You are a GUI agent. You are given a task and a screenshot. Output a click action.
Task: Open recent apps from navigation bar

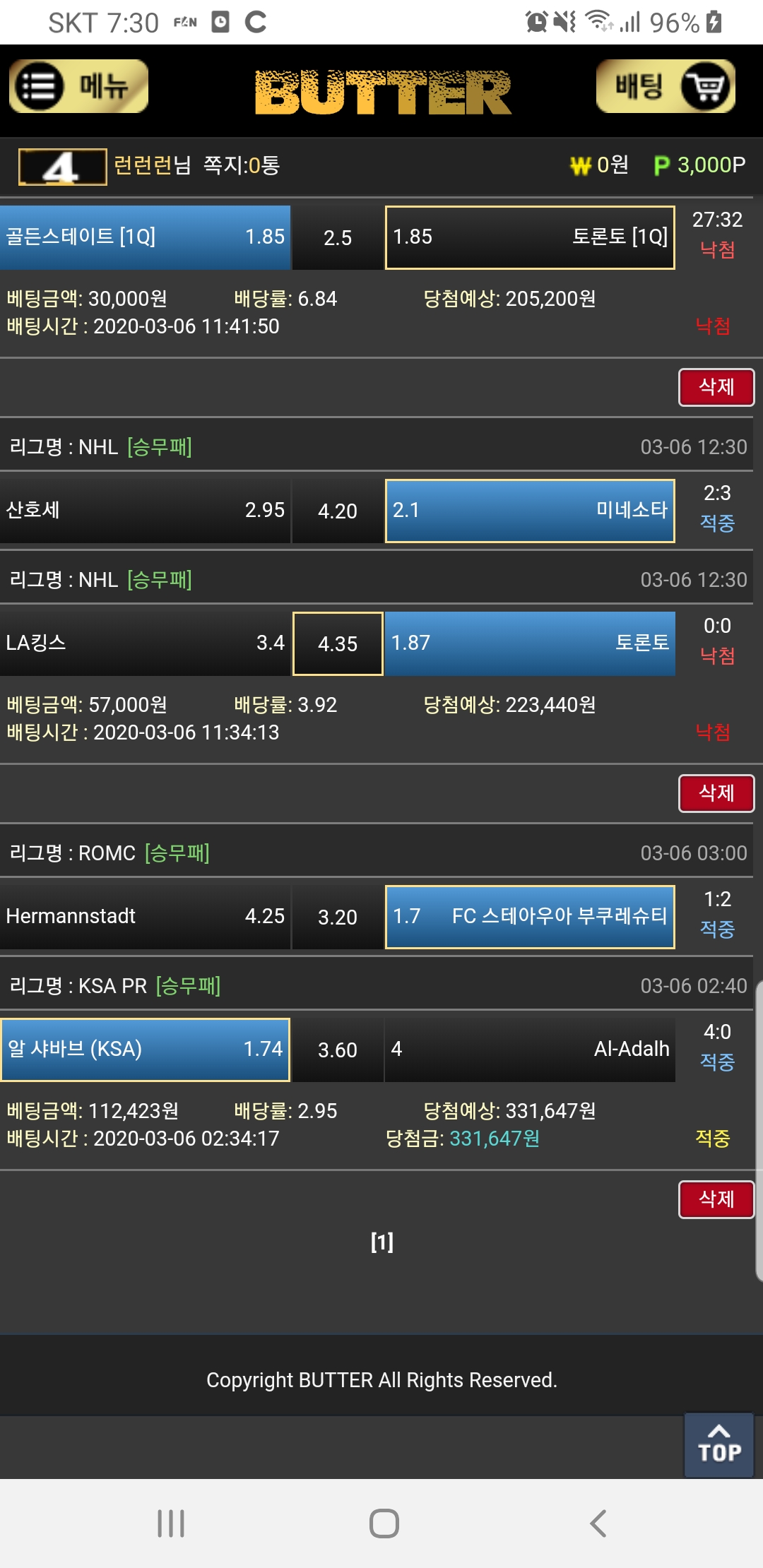[171, 1524]
